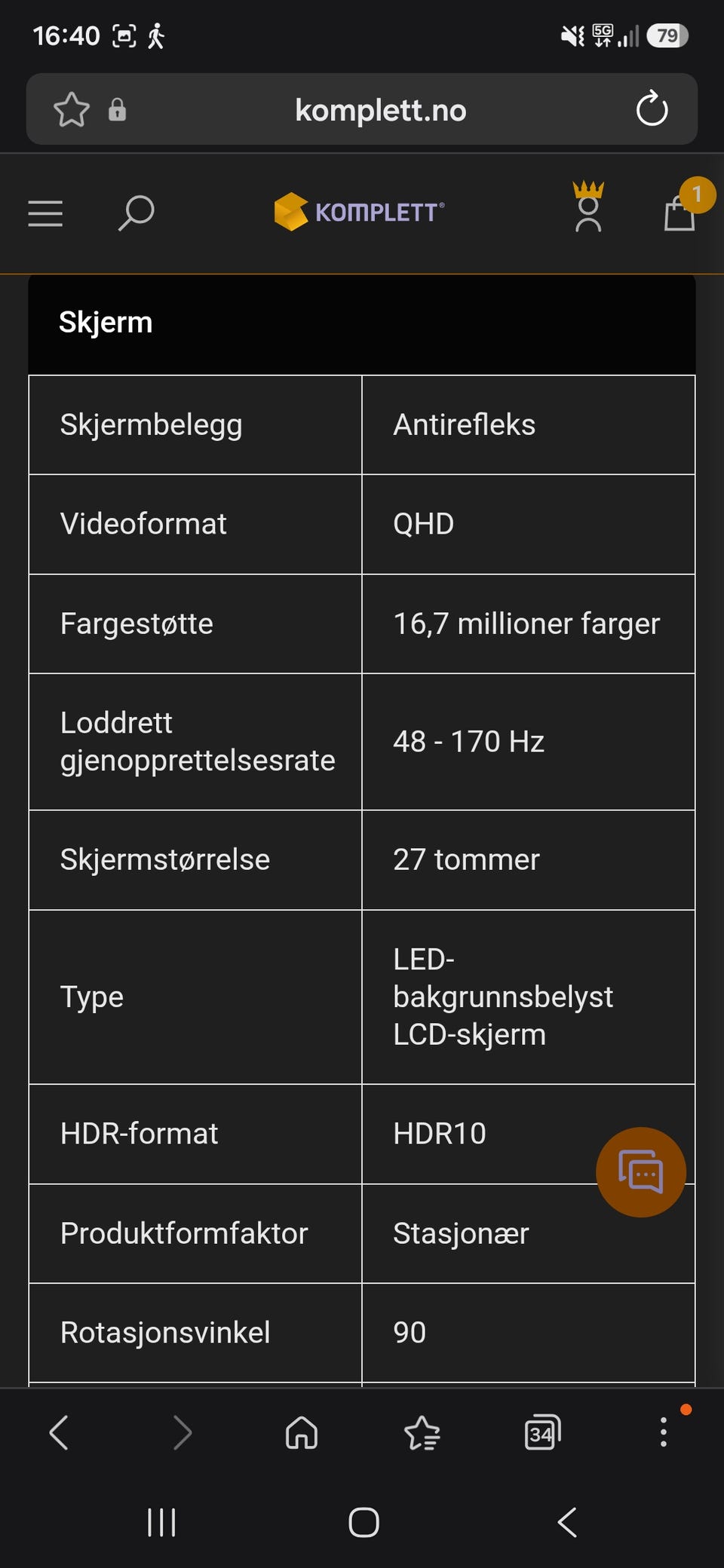Reload the komplett.no page

(652, 109)
